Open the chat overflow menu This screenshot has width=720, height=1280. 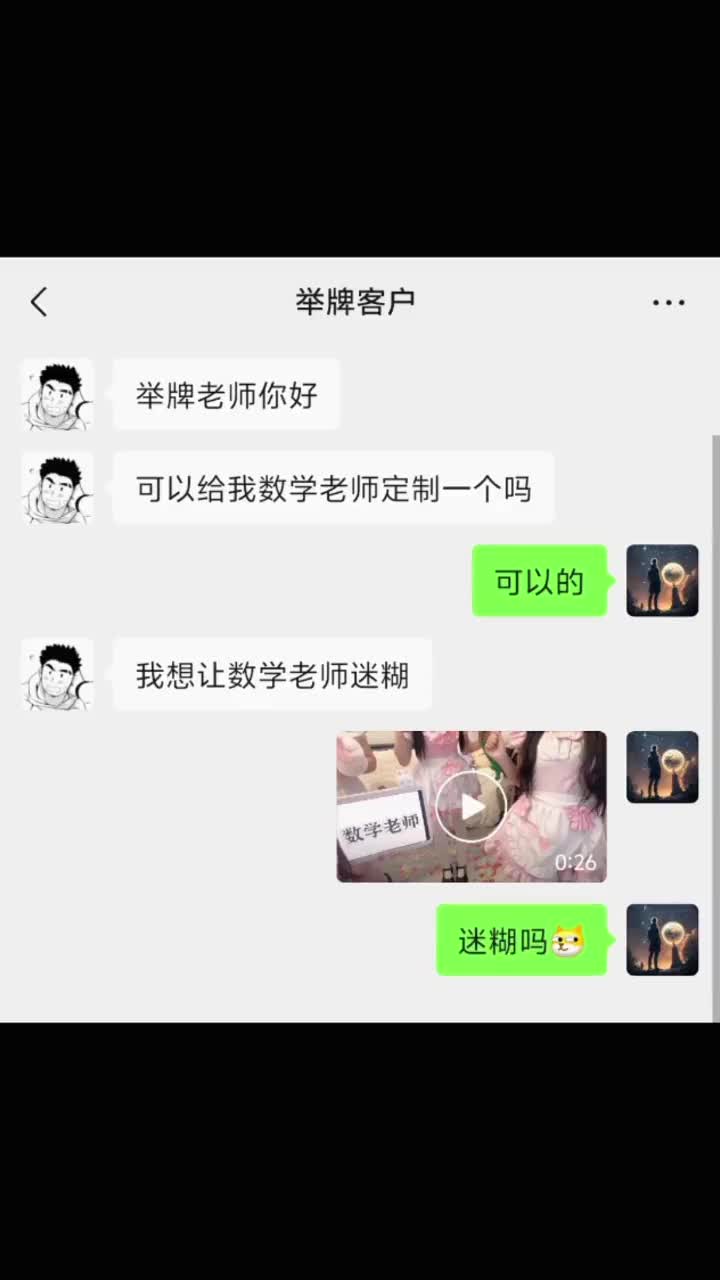[x=668, y=302]
